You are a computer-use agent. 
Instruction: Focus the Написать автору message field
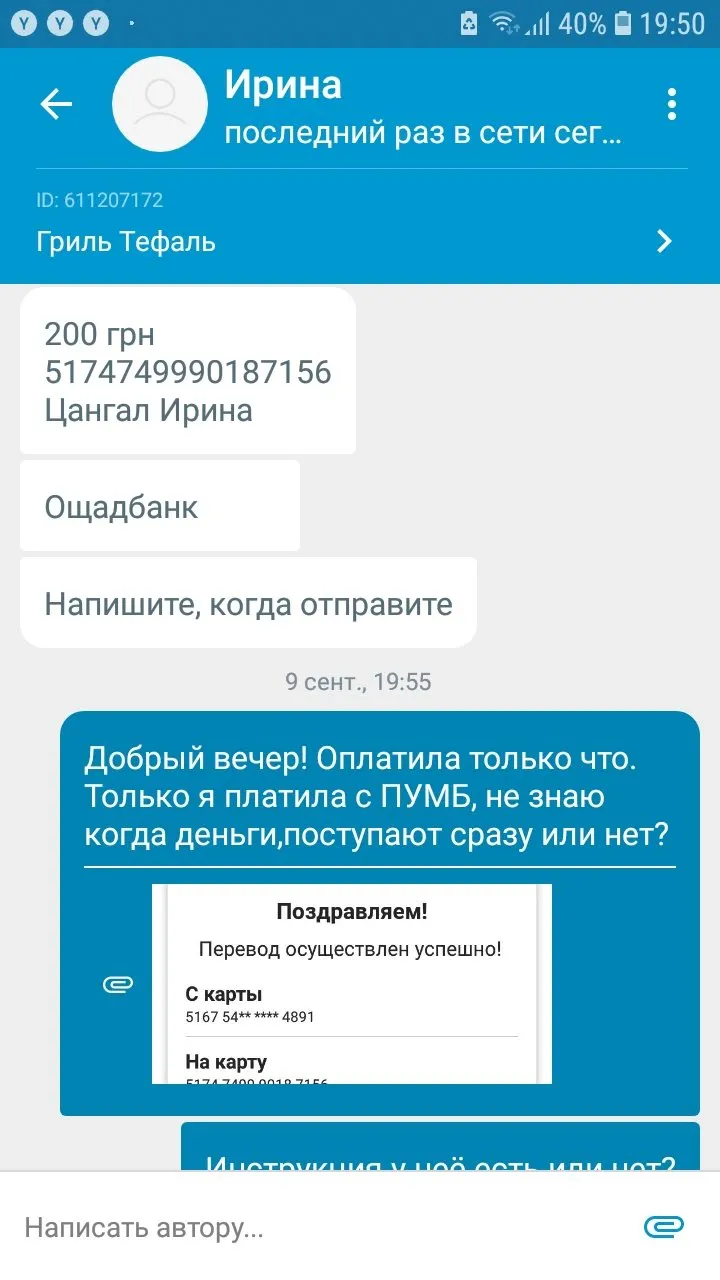[320, 1227]
